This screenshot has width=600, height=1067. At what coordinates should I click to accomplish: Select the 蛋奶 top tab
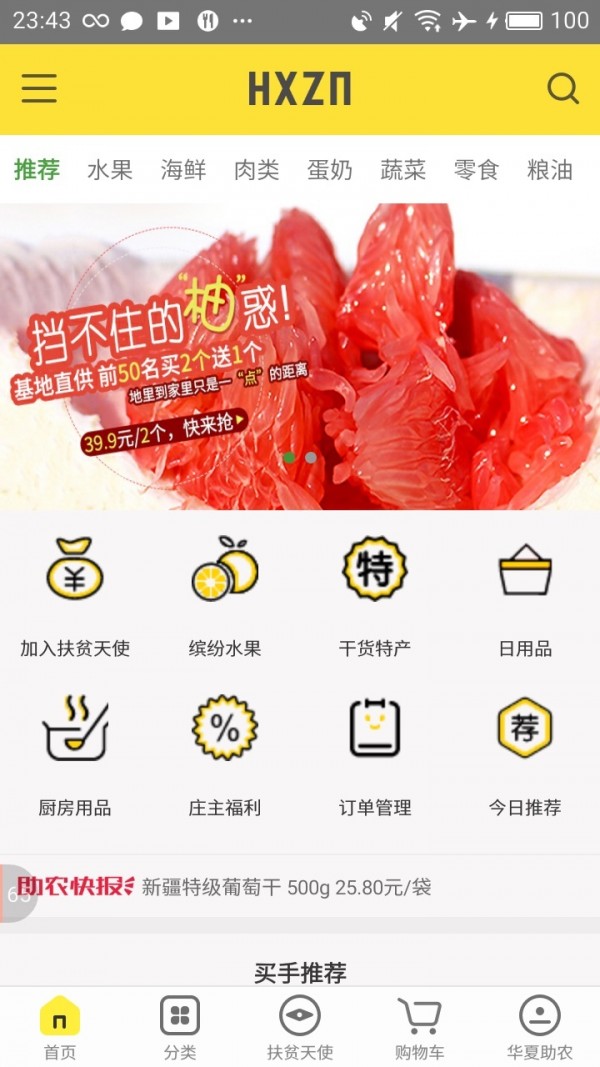[x=330, y=170]
